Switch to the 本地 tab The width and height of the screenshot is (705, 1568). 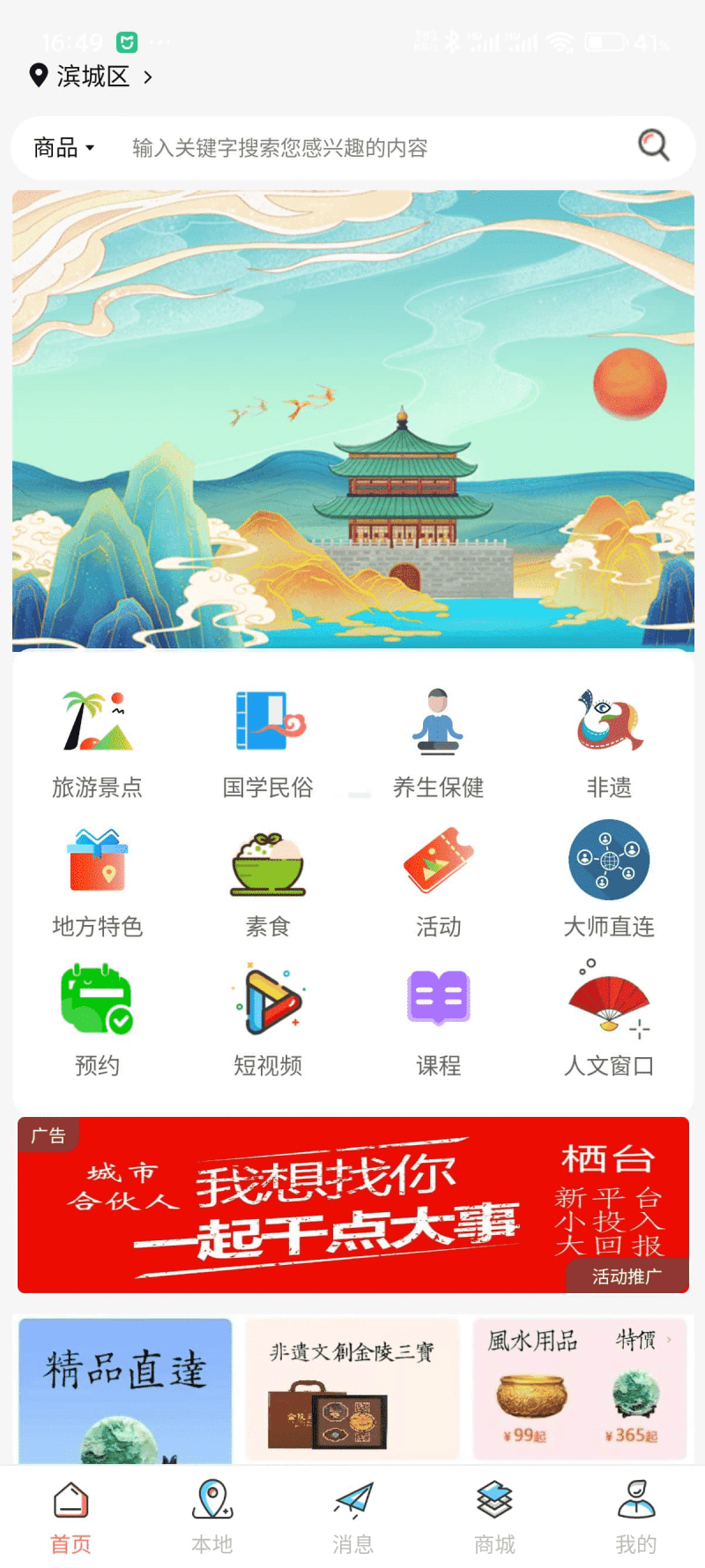coord(211,1517)
